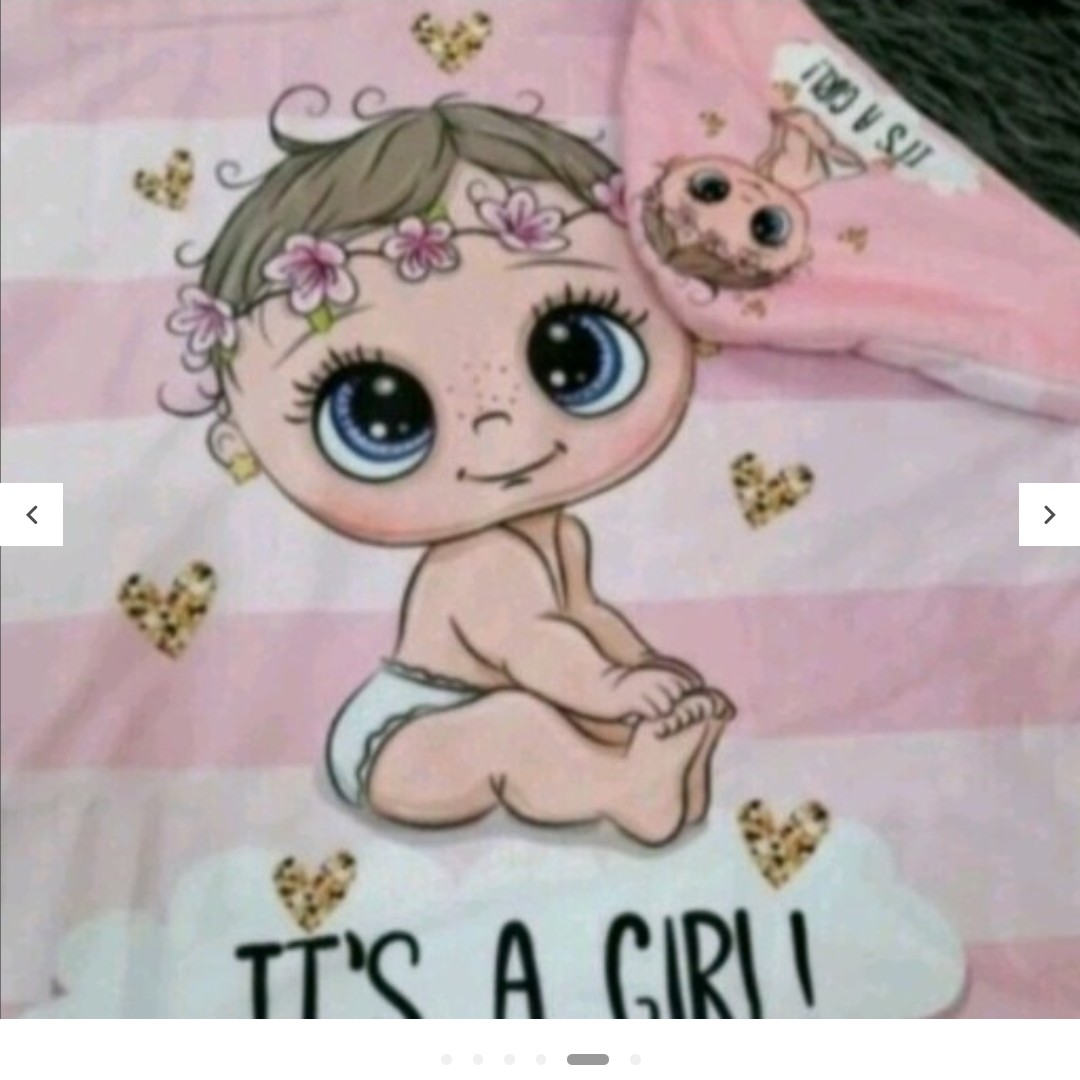Go to the next image
This screenshot has width=1080, height=1080.
pyautogui.click(x=1049, y=514)
